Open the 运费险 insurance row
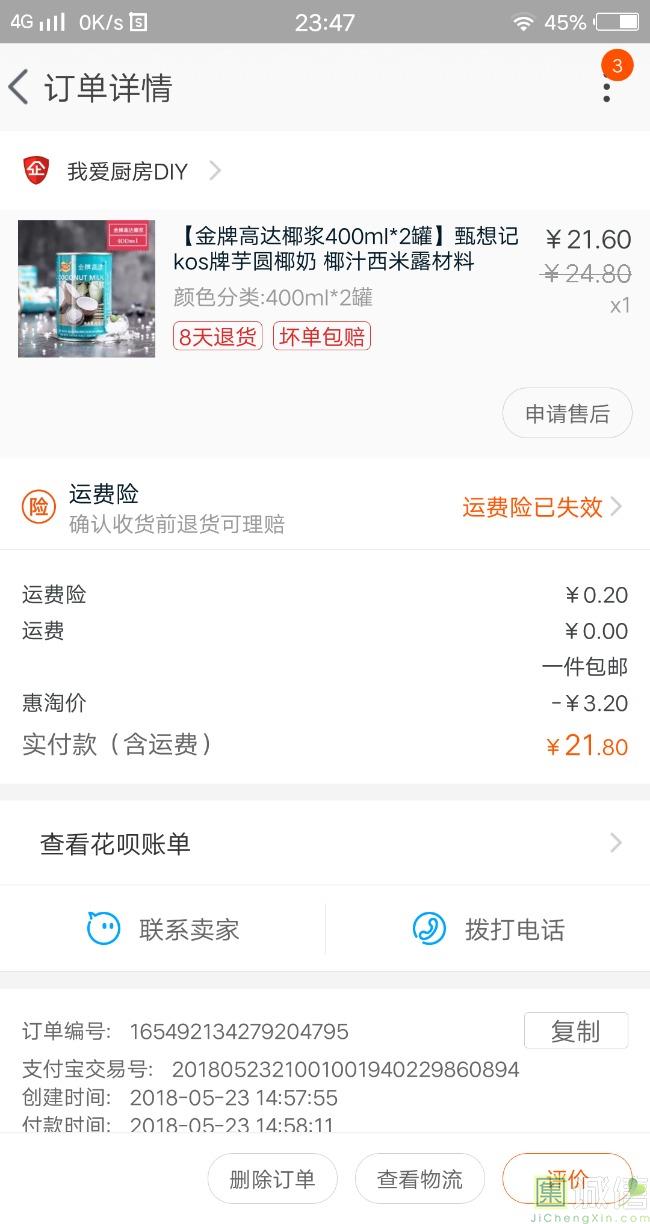 tap(325, 508)
